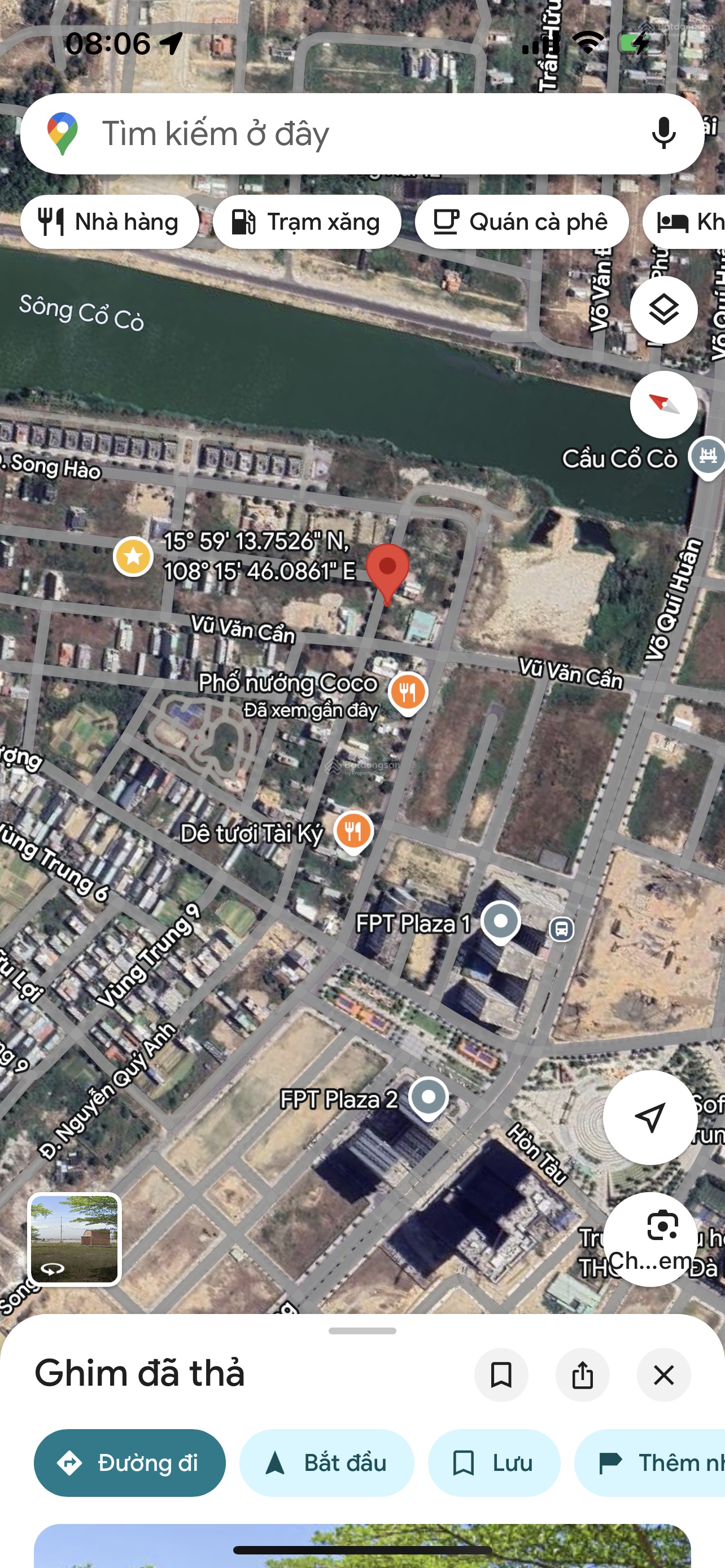Open the Street View thumbnail

point(75,1239)
